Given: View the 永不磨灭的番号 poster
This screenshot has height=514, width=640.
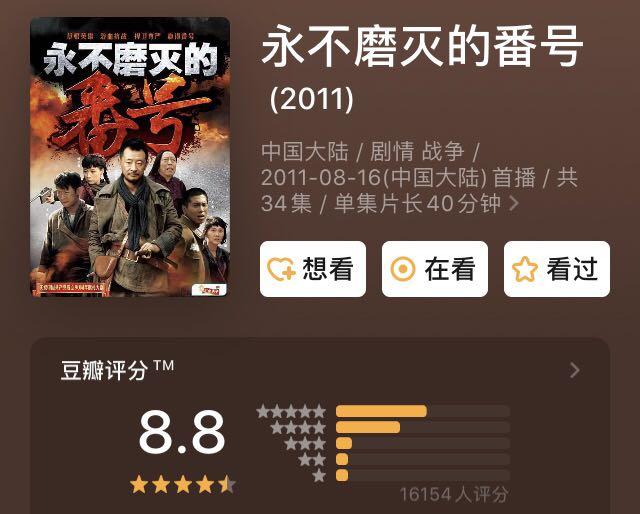Looking at the screenshot, I should [130, 157].
